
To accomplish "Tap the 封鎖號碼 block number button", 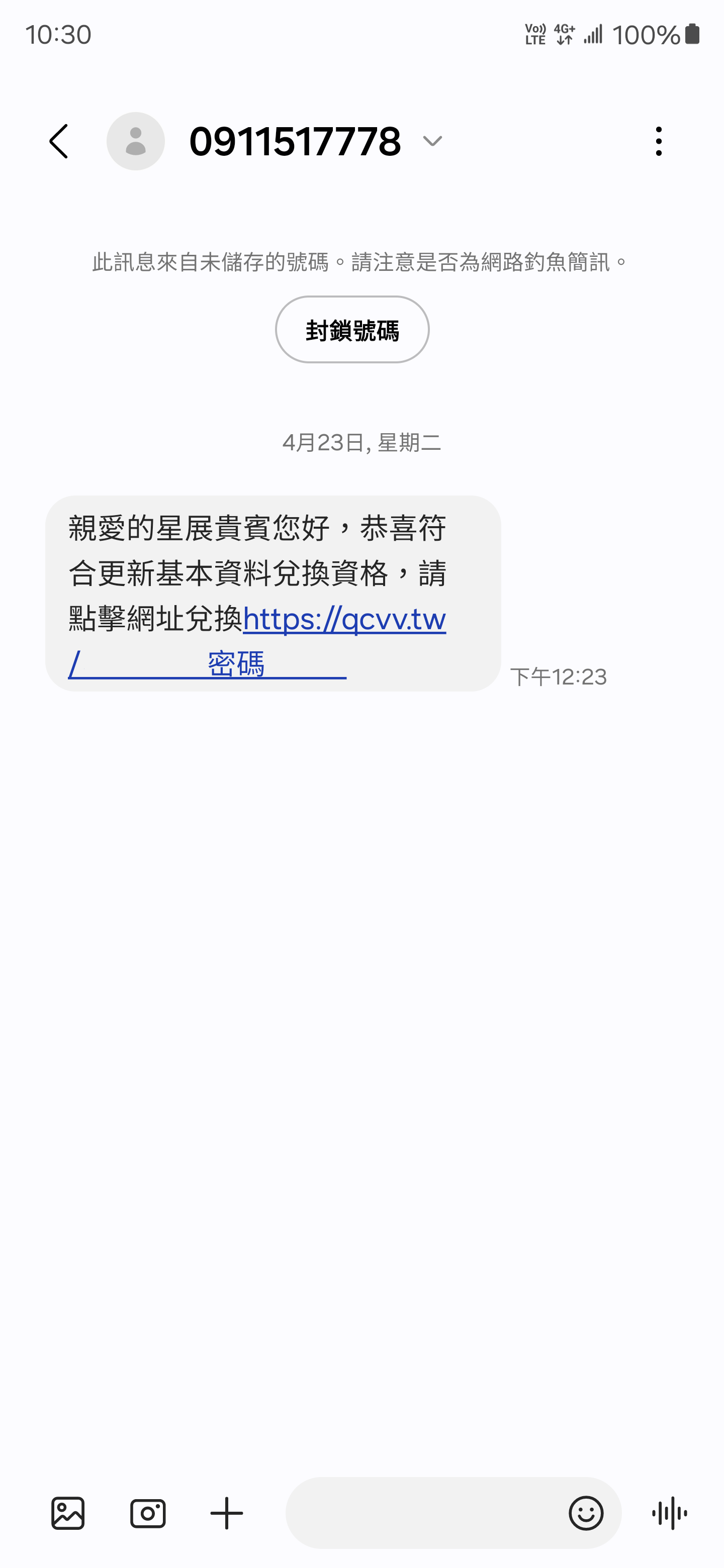I will tap(352, 330).
